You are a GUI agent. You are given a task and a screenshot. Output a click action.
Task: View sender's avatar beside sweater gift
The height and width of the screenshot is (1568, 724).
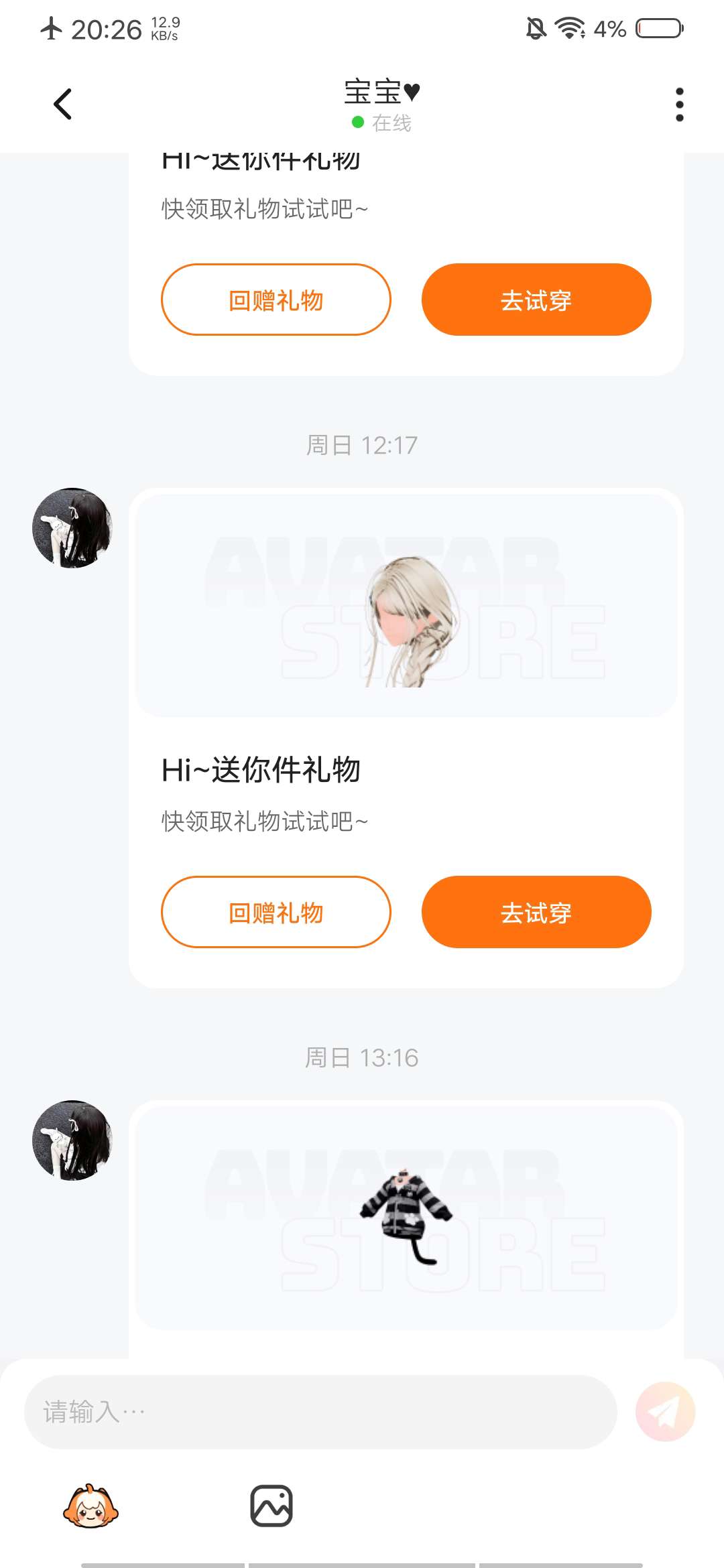[x=72, y=1140]
